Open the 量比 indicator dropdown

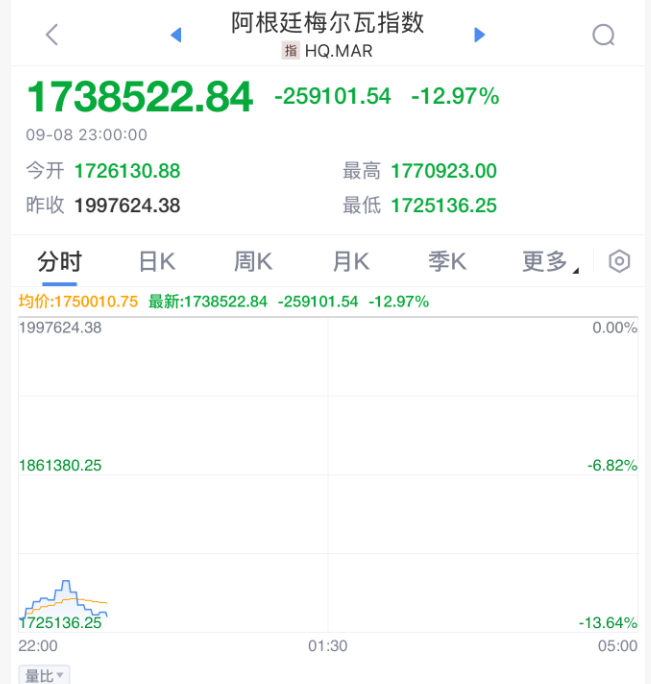tap(45, 675)
